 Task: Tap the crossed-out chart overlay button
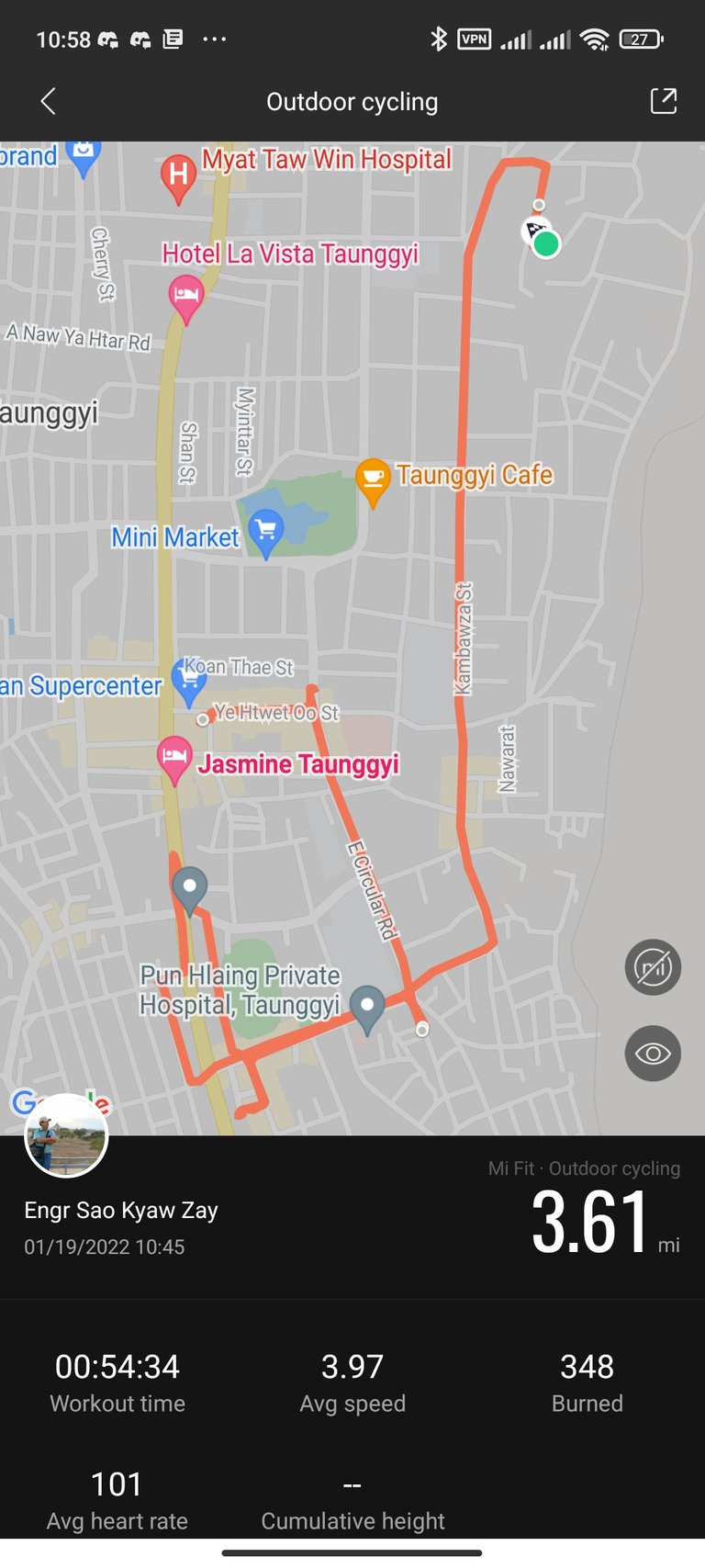[653, 967]
